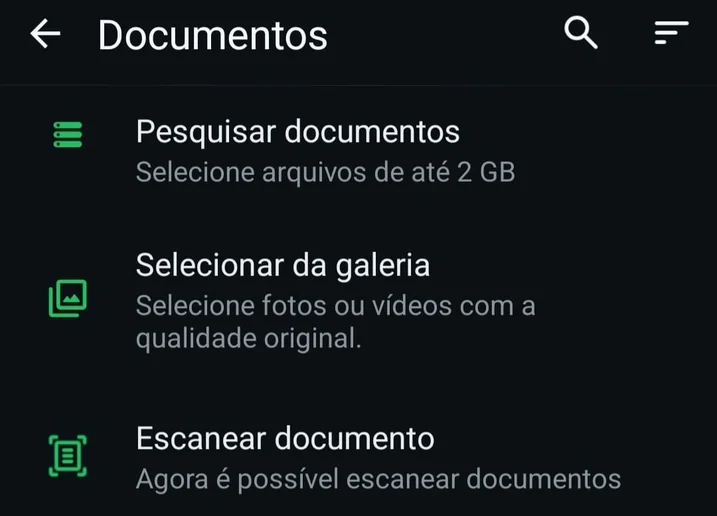Choose Selecionar da galeria
The image size is (717, 516).
(x=283, y=300)
